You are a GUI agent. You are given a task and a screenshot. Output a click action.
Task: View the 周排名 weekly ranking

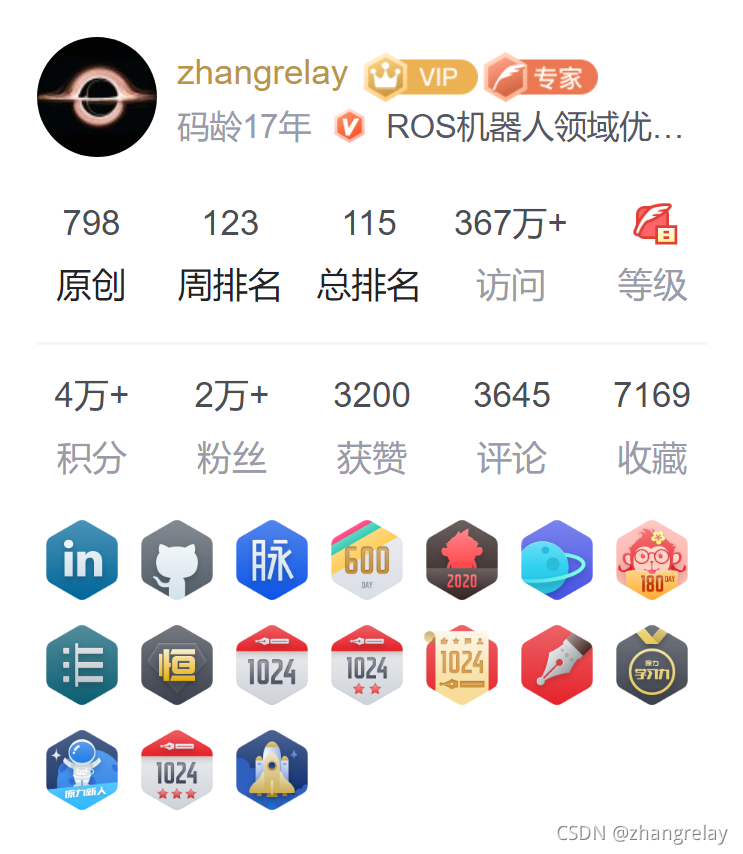tap(230, 254)
